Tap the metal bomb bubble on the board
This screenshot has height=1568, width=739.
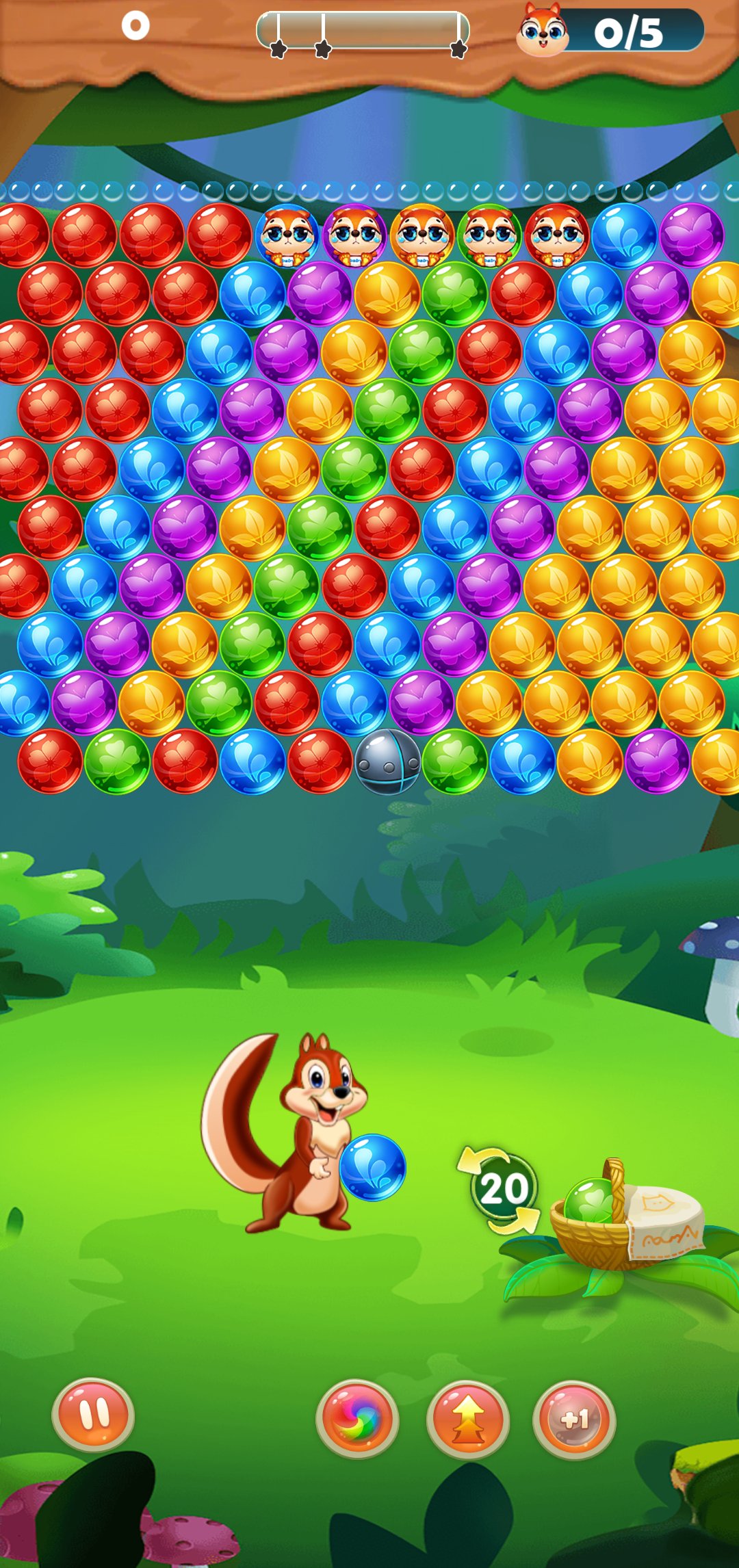point(387,761)
